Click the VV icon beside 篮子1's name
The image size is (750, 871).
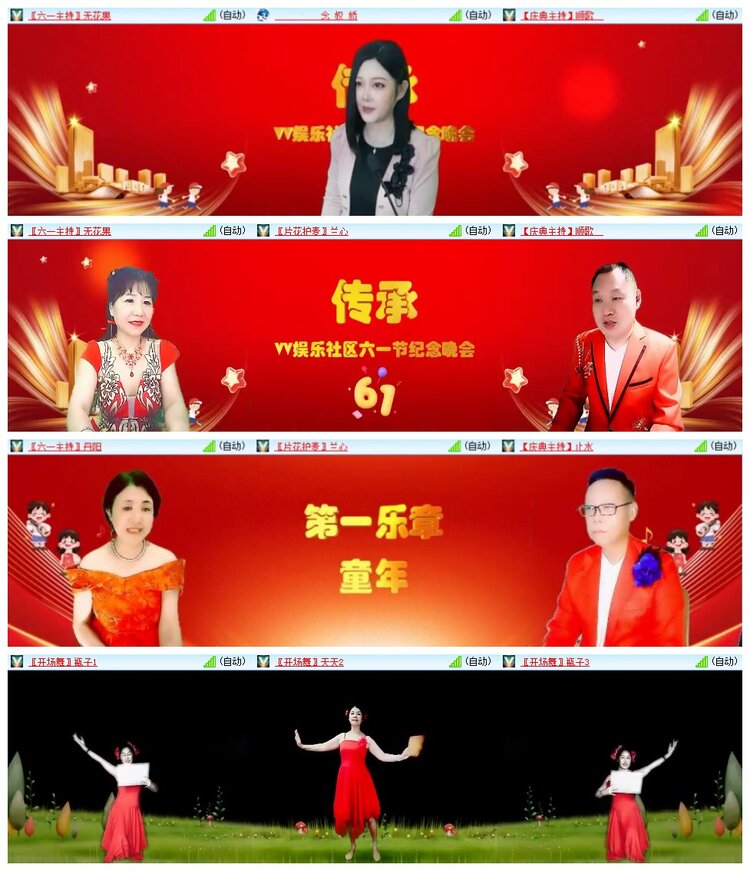(14, 663)
